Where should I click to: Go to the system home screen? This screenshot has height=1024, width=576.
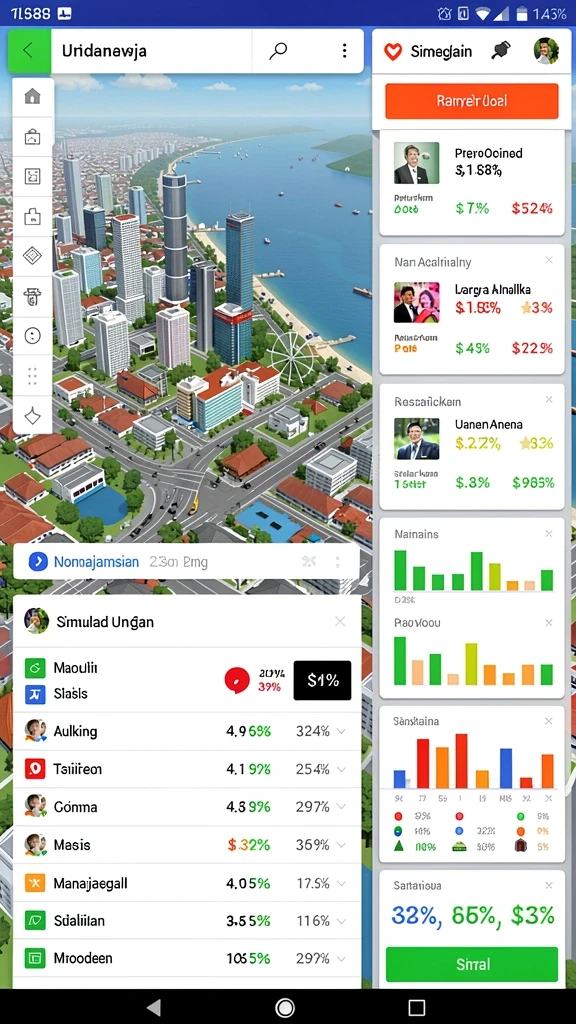[285, 1007]
